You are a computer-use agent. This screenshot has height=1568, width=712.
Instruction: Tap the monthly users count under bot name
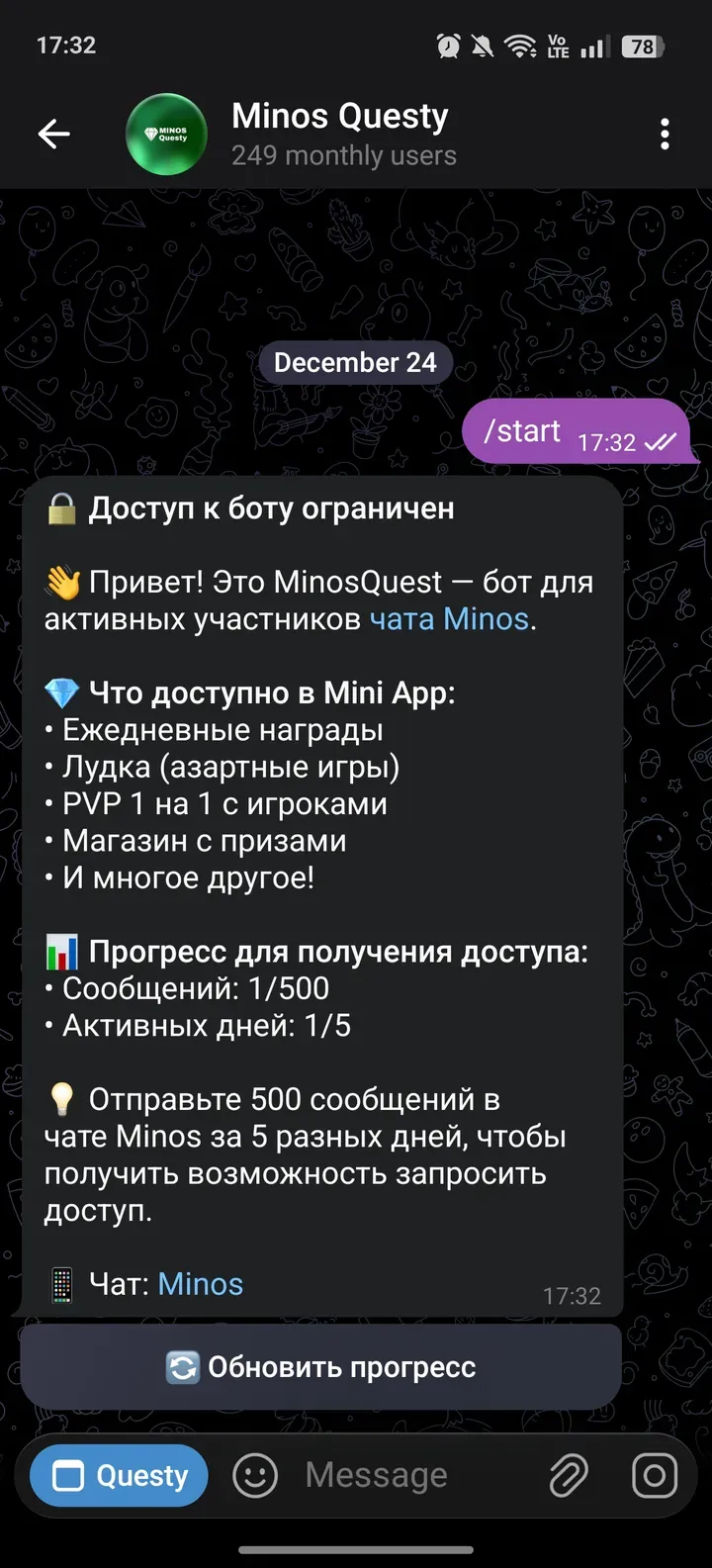click(344, 155)
